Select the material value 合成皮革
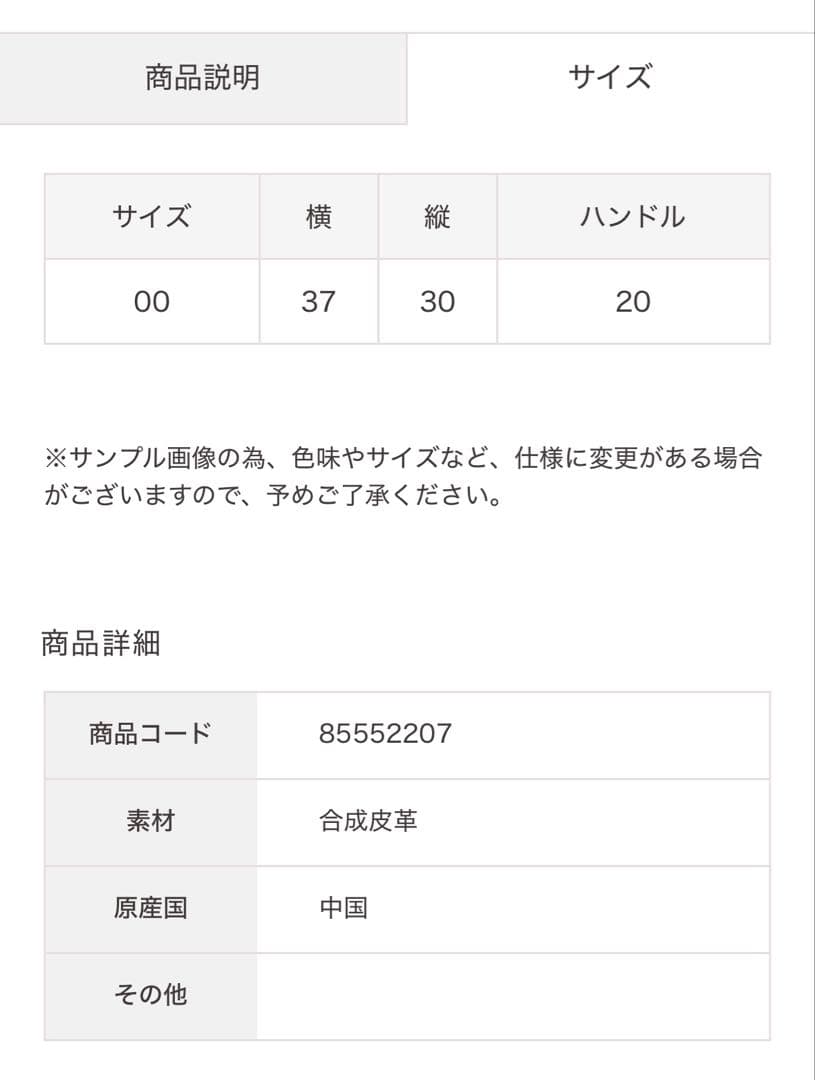The height and width of the screenshot is (1080, 815). (x=366, y=821)
